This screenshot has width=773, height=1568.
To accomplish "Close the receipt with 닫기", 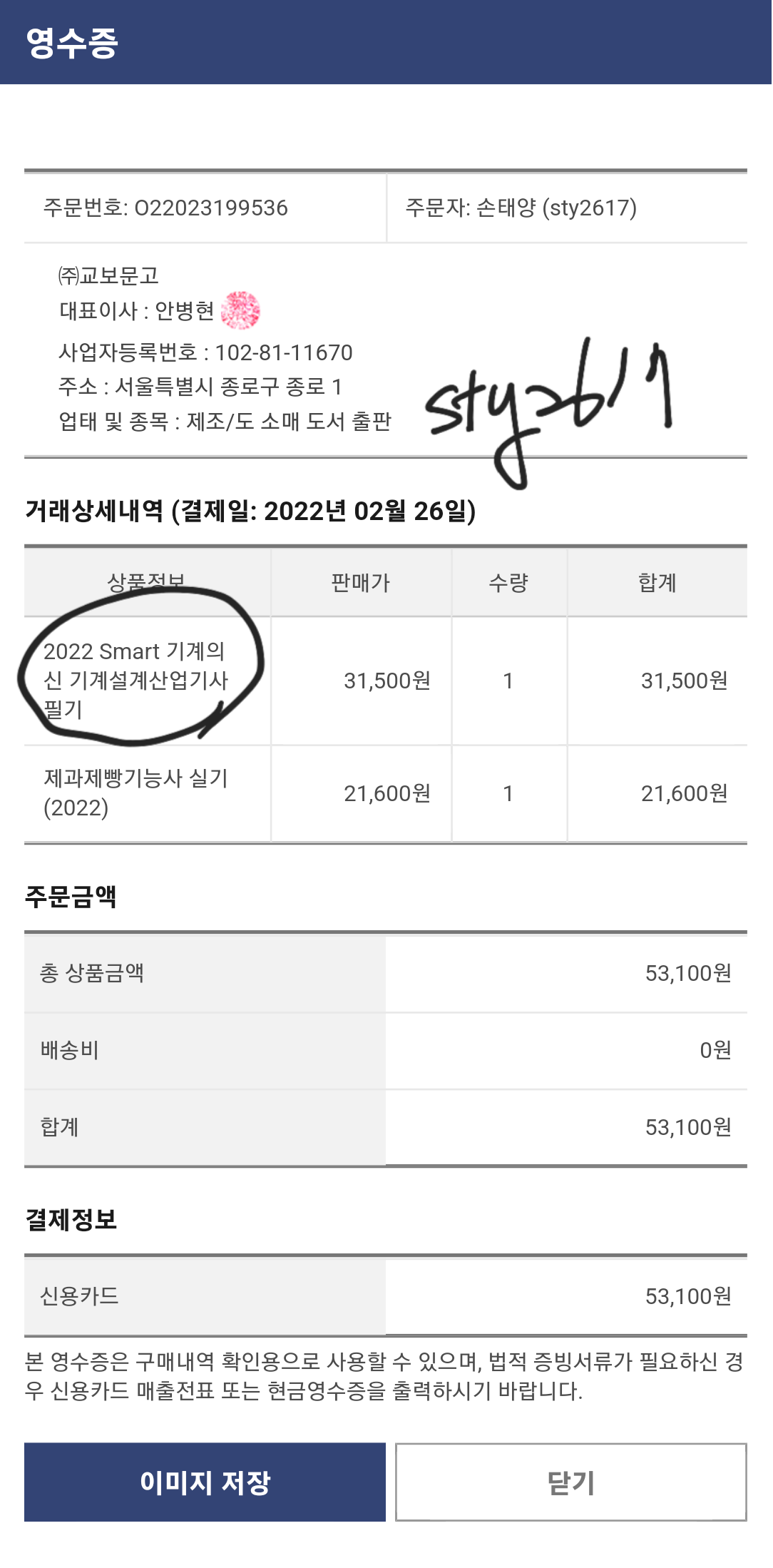I will pyautogui.click(x=571, y=1482).
